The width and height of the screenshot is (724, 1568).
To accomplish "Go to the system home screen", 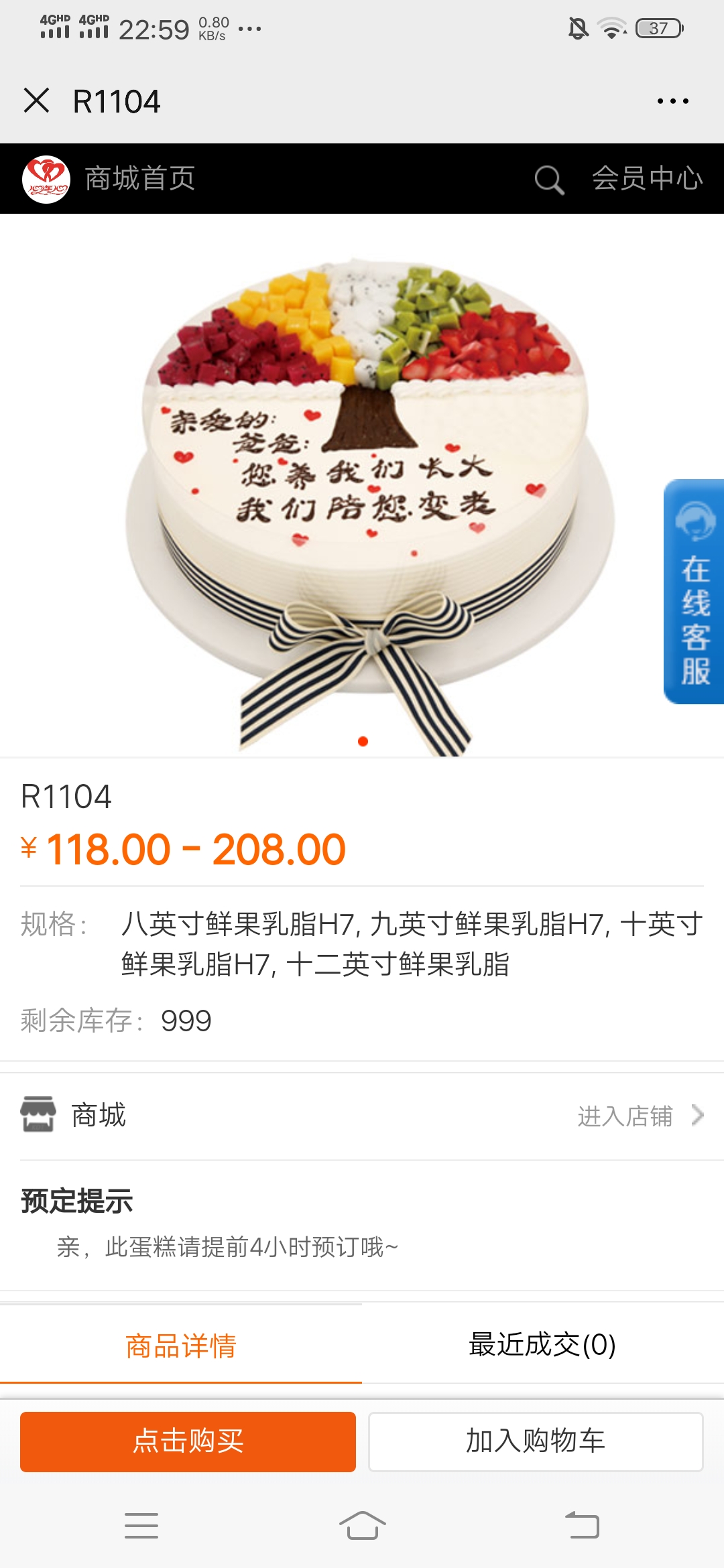I will pyautogui.click(x=362, y=1526).
